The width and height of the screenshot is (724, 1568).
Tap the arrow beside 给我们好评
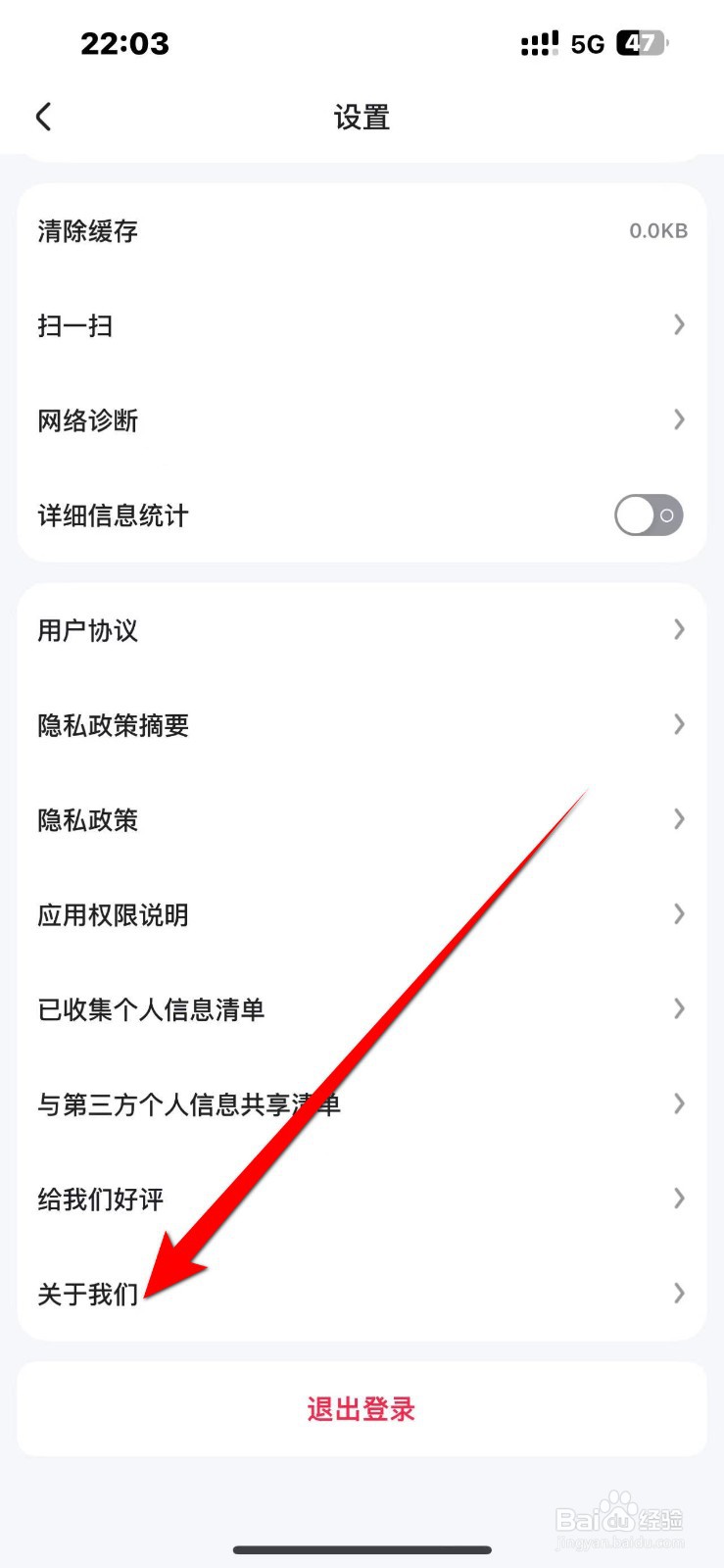(x=679, y=1198)
